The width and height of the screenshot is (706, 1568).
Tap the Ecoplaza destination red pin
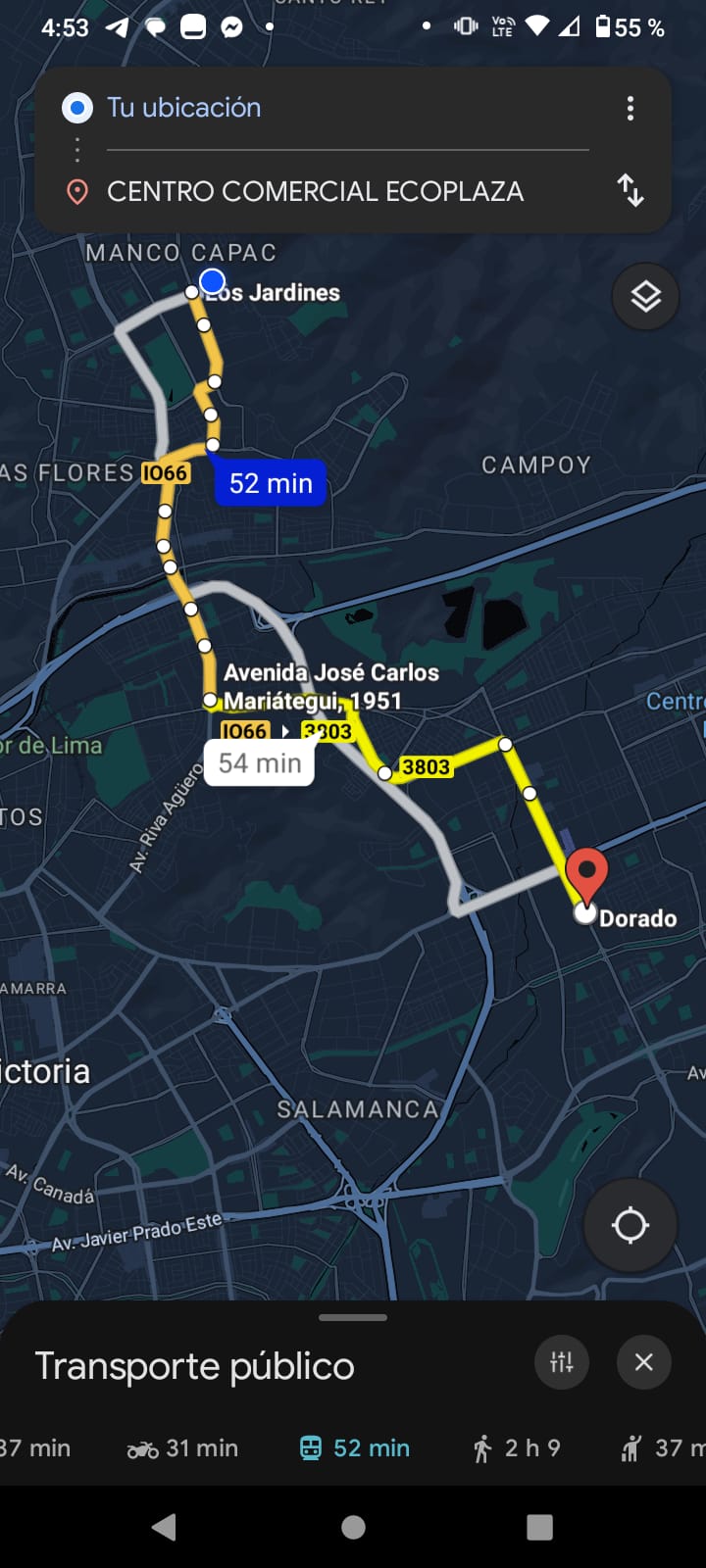click(x=587, y=871)
